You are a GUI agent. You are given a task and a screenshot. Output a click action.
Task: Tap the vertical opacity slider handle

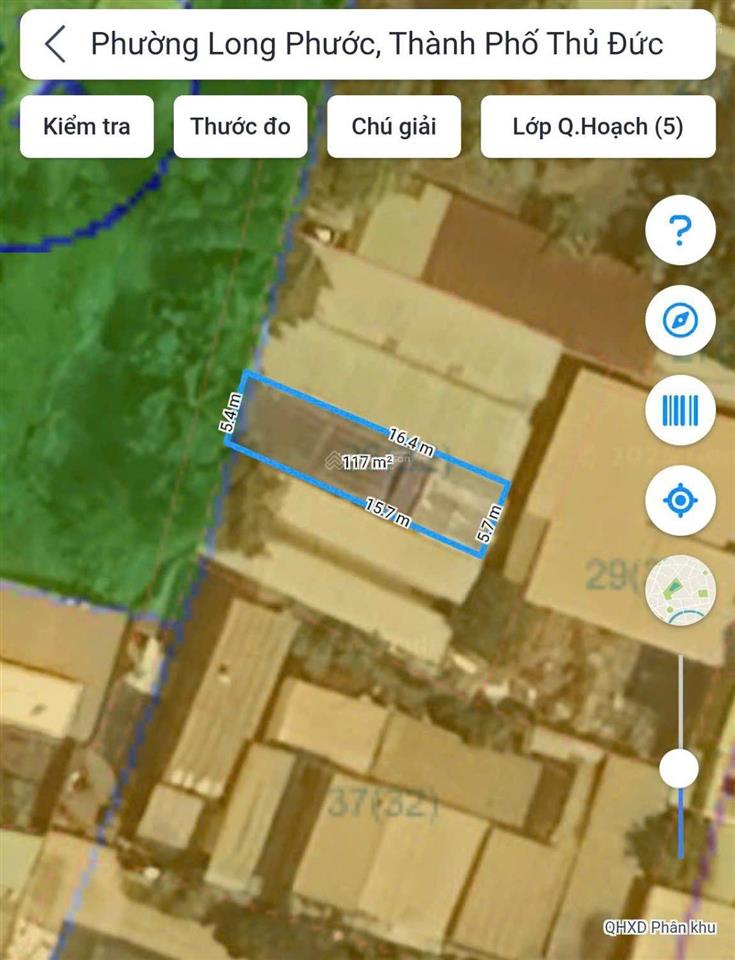(x=679, y=768)
